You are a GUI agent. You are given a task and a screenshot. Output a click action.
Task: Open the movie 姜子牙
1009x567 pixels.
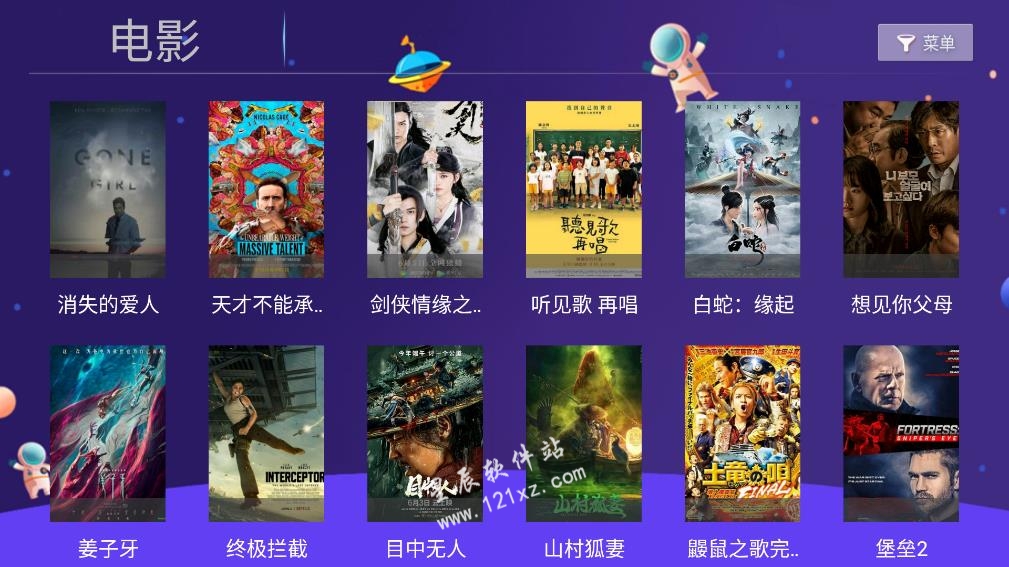click(x=108, y=433)
